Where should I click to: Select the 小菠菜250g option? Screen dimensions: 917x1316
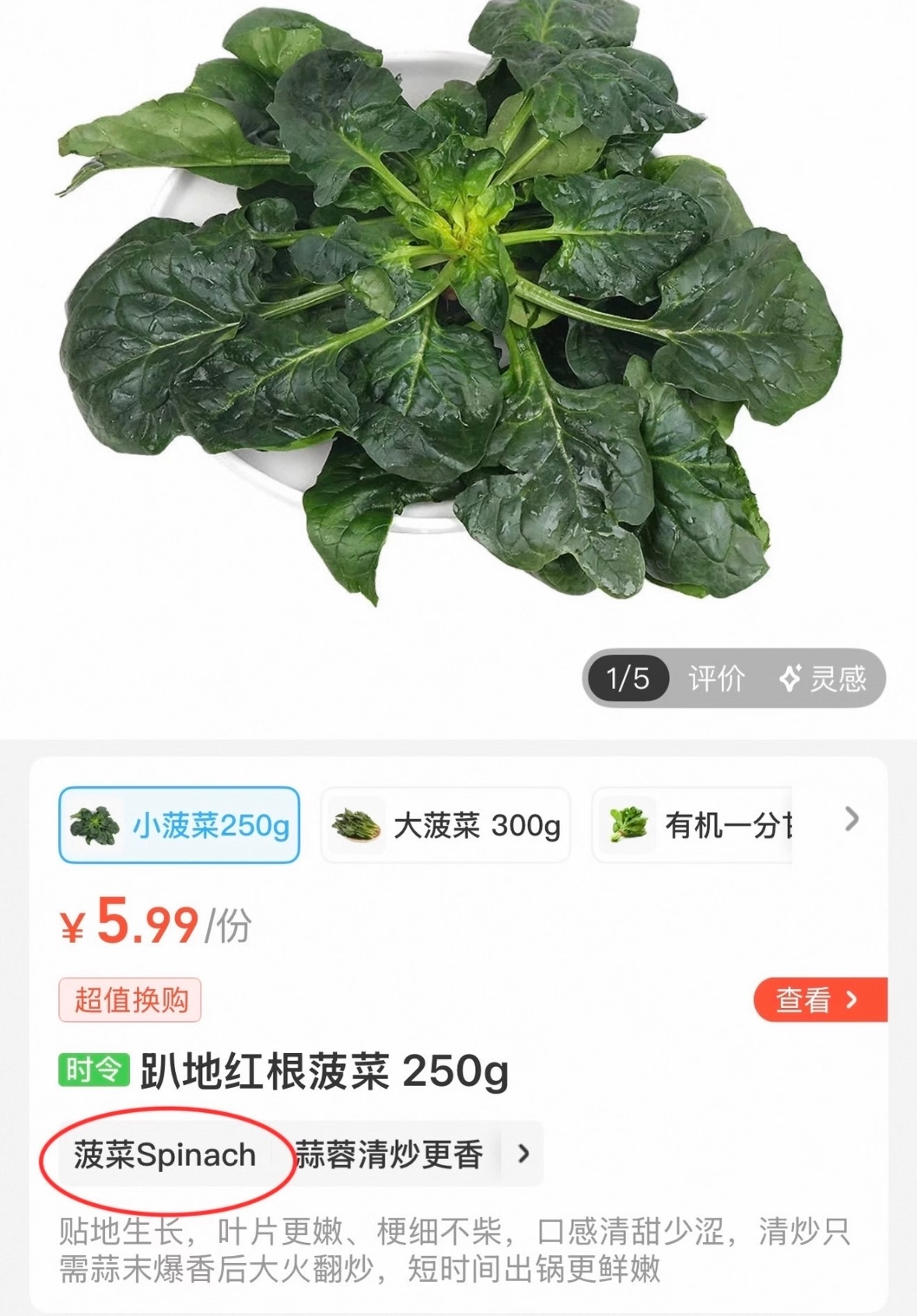pyautogui.click(x=179, y=825)
